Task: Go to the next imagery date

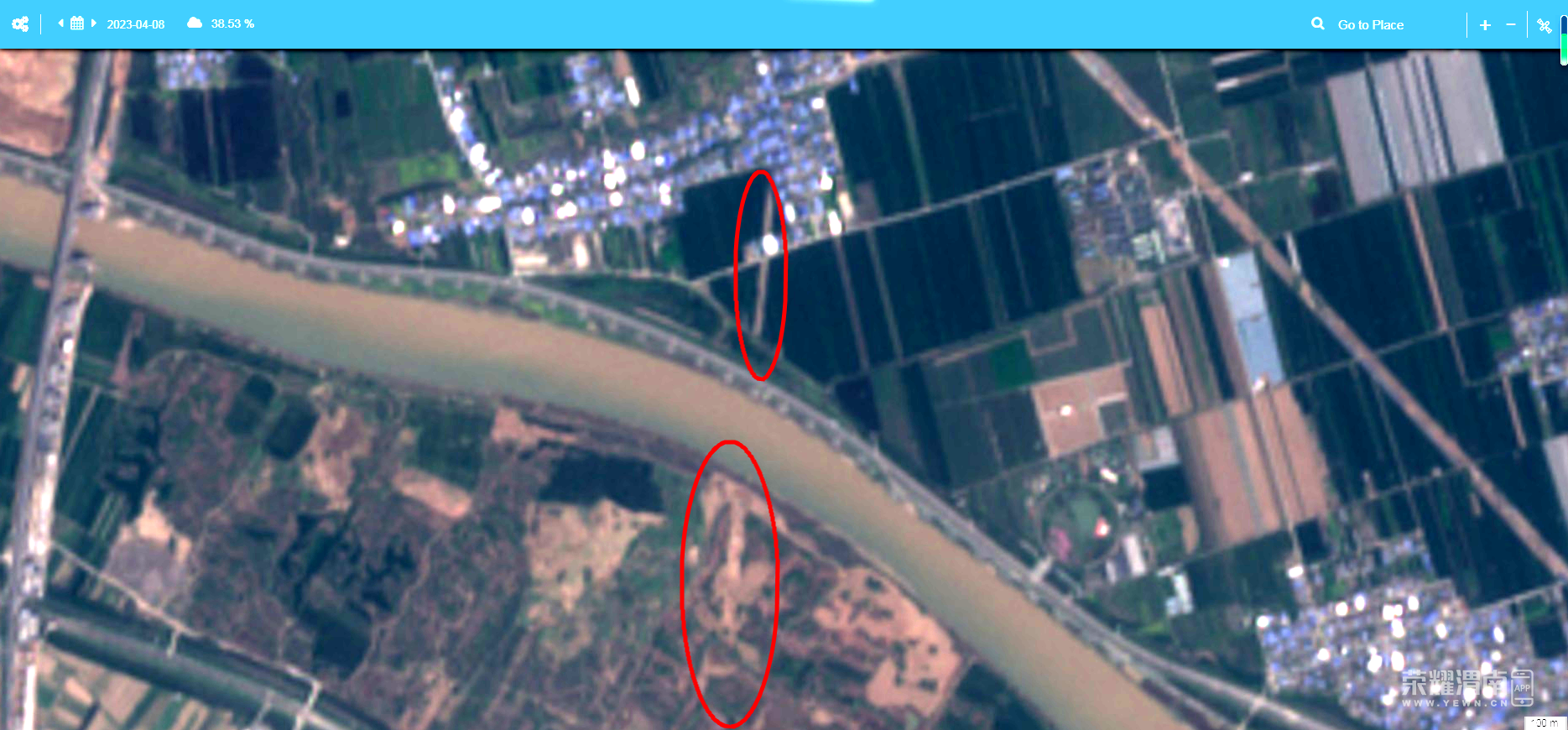Action: click(x=94, y=23)
